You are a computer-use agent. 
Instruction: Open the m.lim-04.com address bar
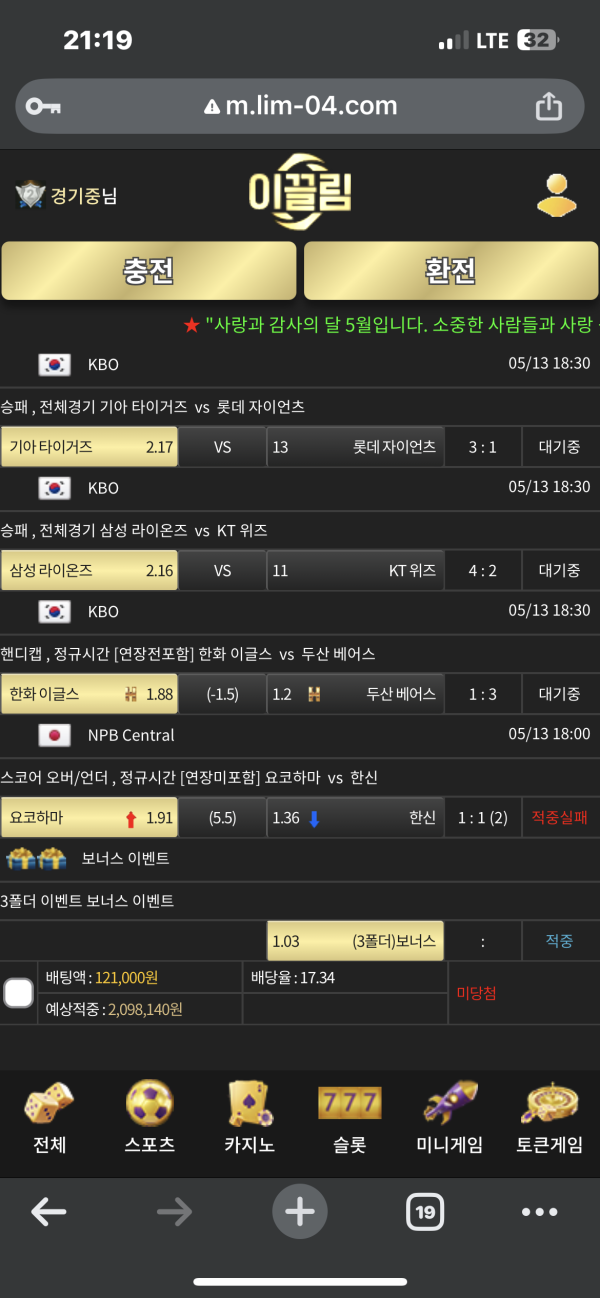pyautogui.click(x=300, y=106)
